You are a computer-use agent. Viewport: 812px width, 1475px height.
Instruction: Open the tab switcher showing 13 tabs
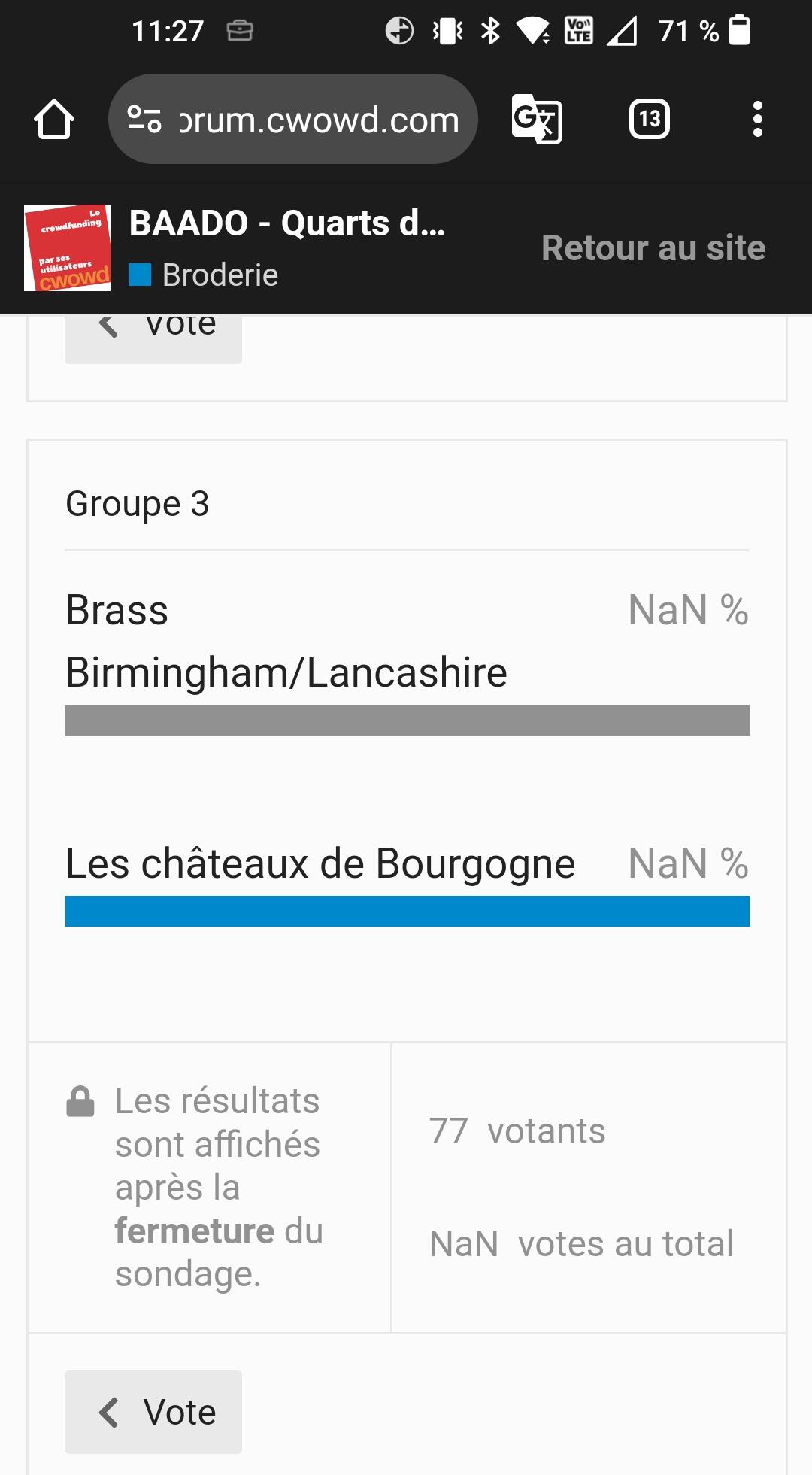point(650,119)
